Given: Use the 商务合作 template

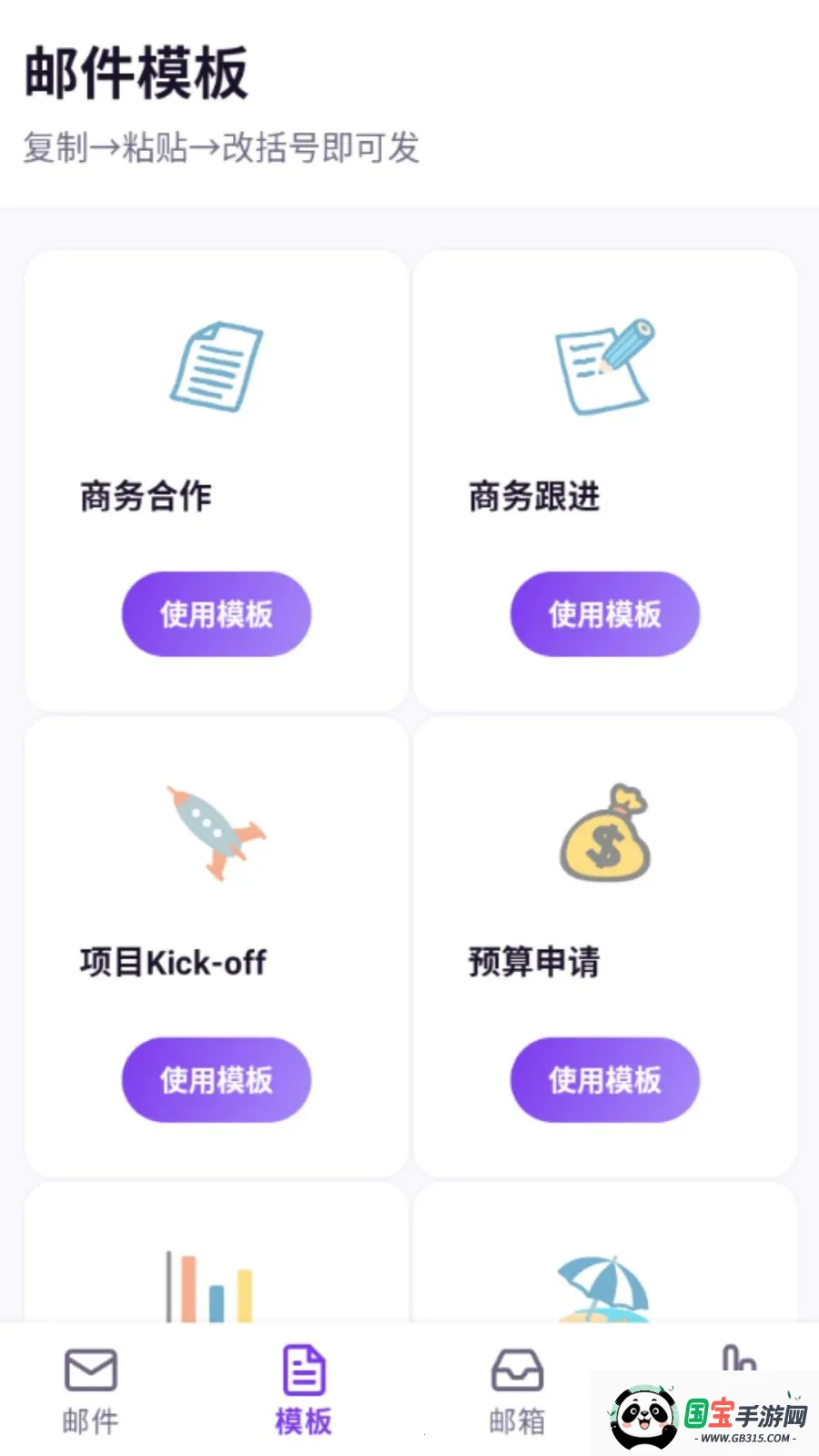Looking at the screenshot, I should (217, 614).
